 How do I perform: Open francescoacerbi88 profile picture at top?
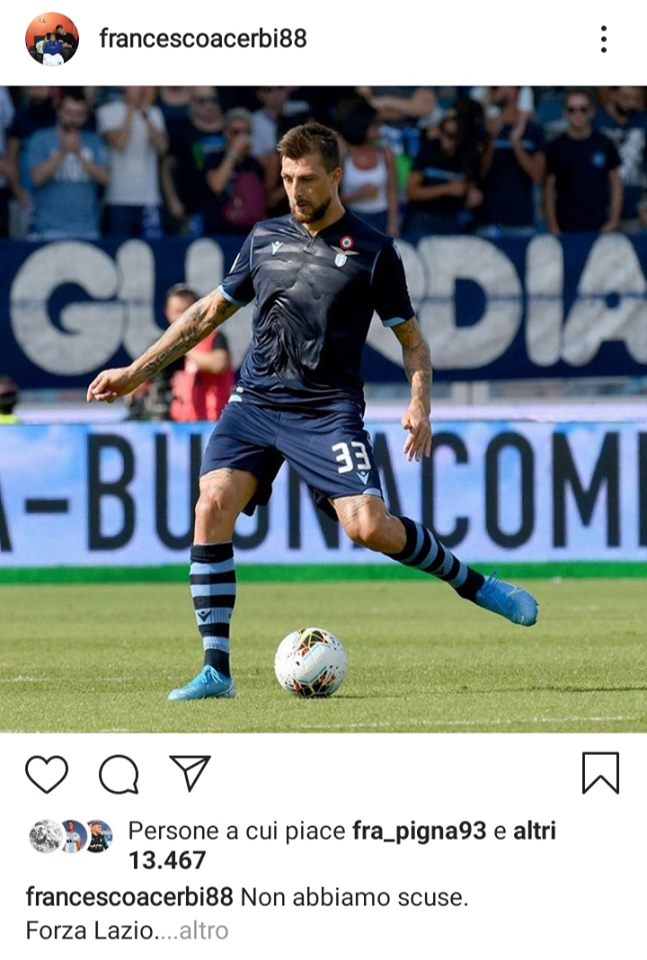(x=51, y=39)
